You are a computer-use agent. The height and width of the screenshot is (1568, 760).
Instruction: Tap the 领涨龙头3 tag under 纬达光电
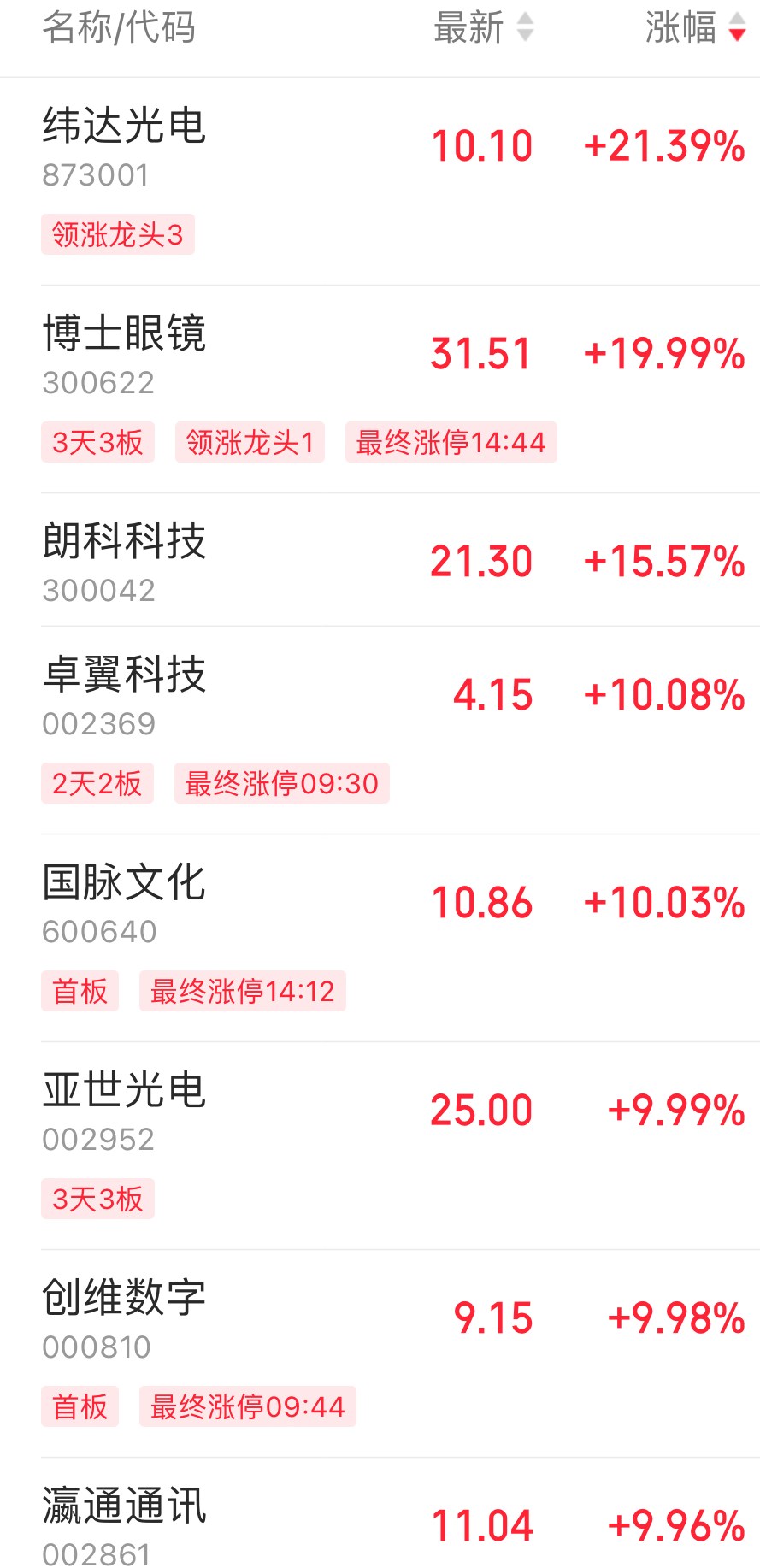click(117, 234)
